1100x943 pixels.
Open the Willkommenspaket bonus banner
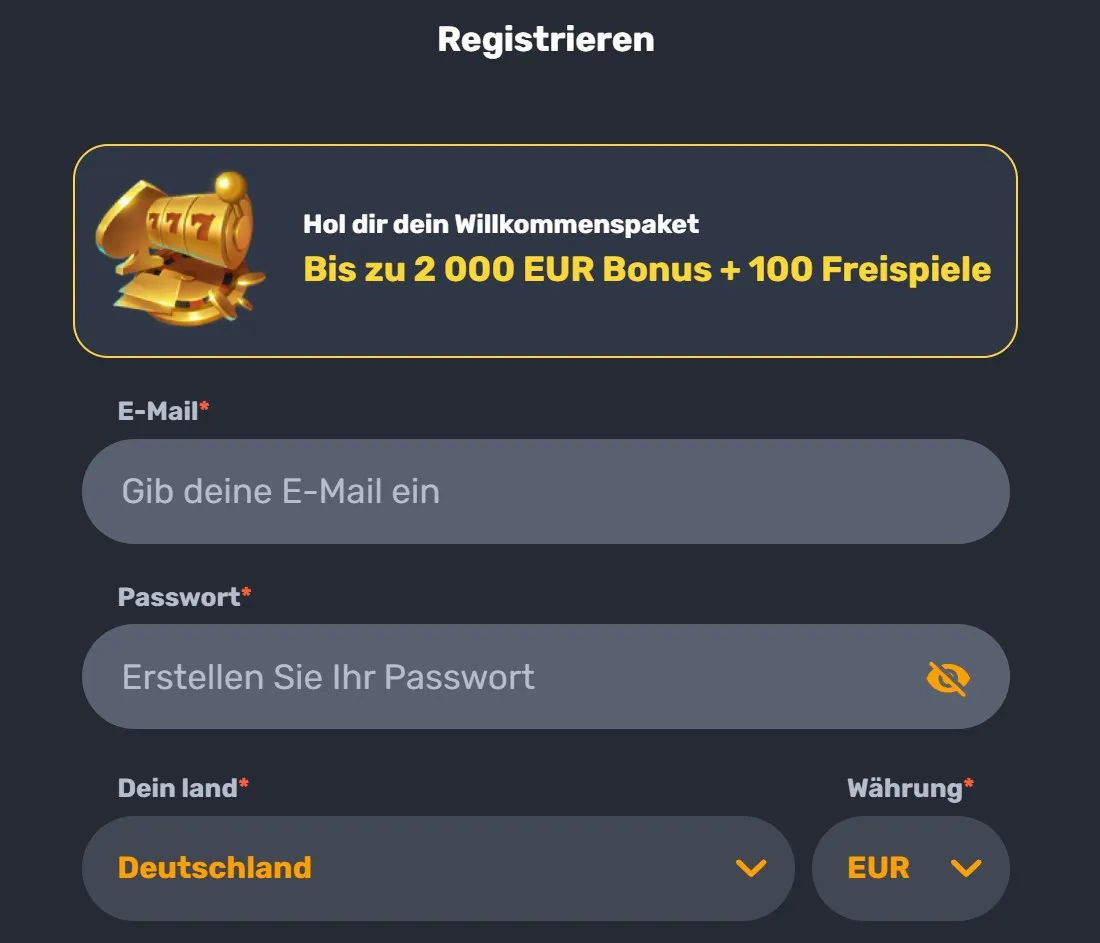coord(545,251)
